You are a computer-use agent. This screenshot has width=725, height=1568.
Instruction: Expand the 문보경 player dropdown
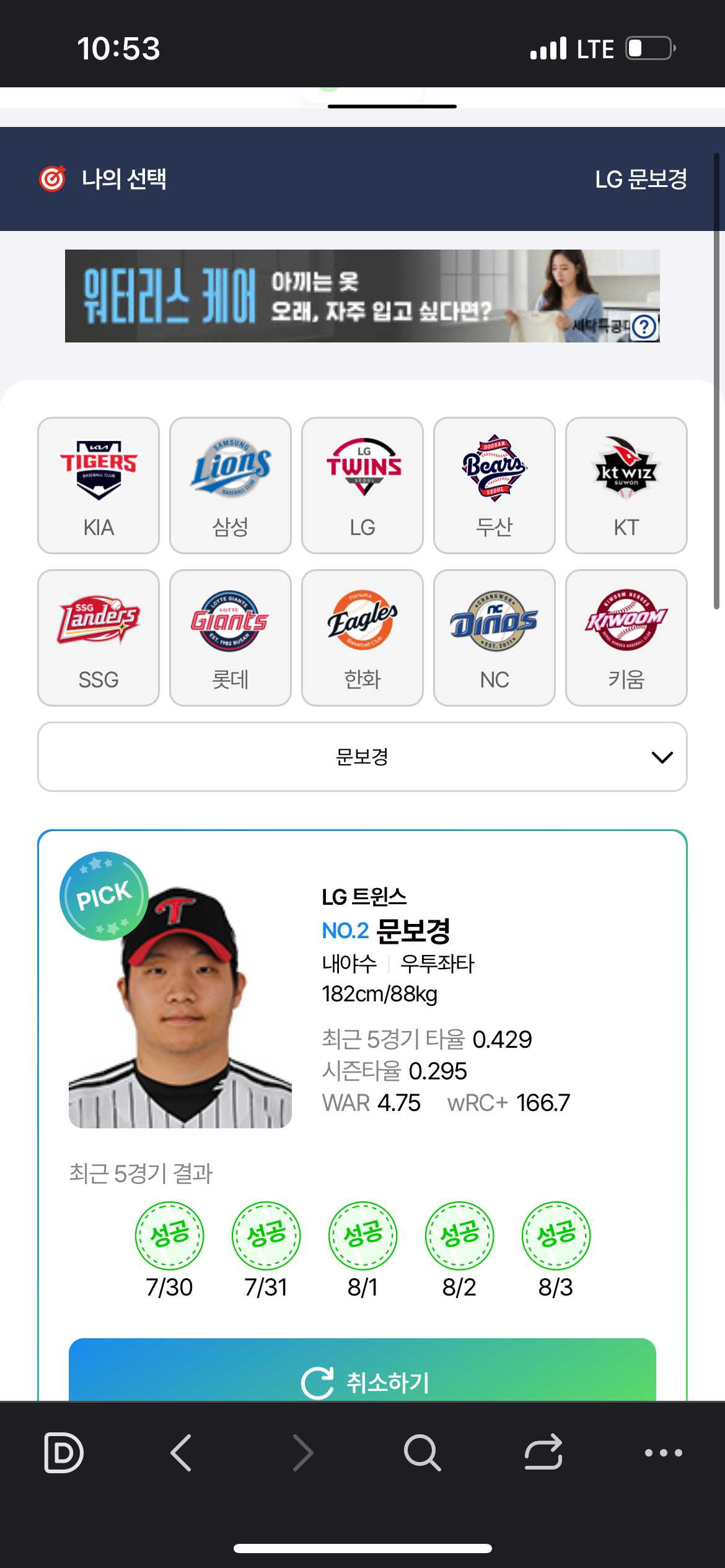(x=362, y=757)
